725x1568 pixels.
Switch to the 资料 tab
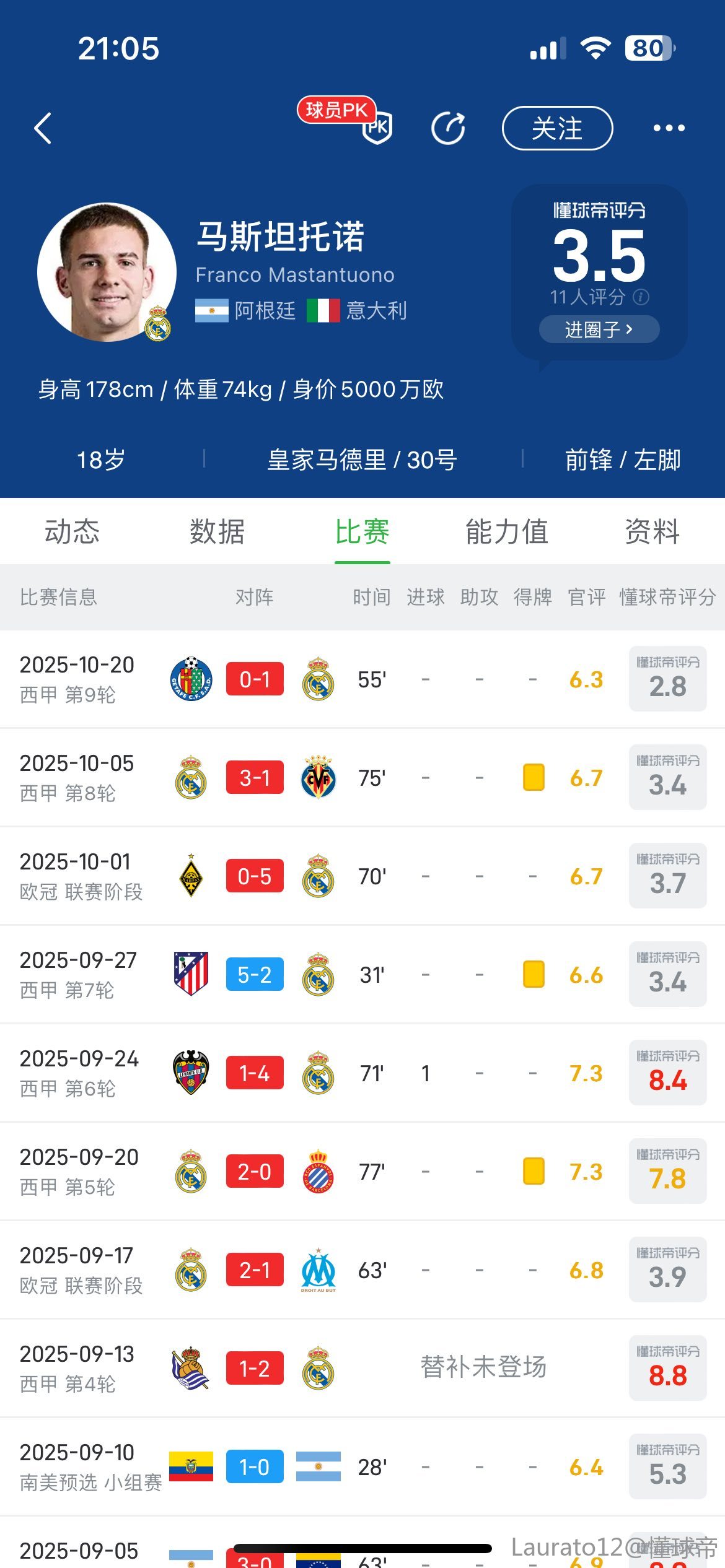tap(652, 531)
